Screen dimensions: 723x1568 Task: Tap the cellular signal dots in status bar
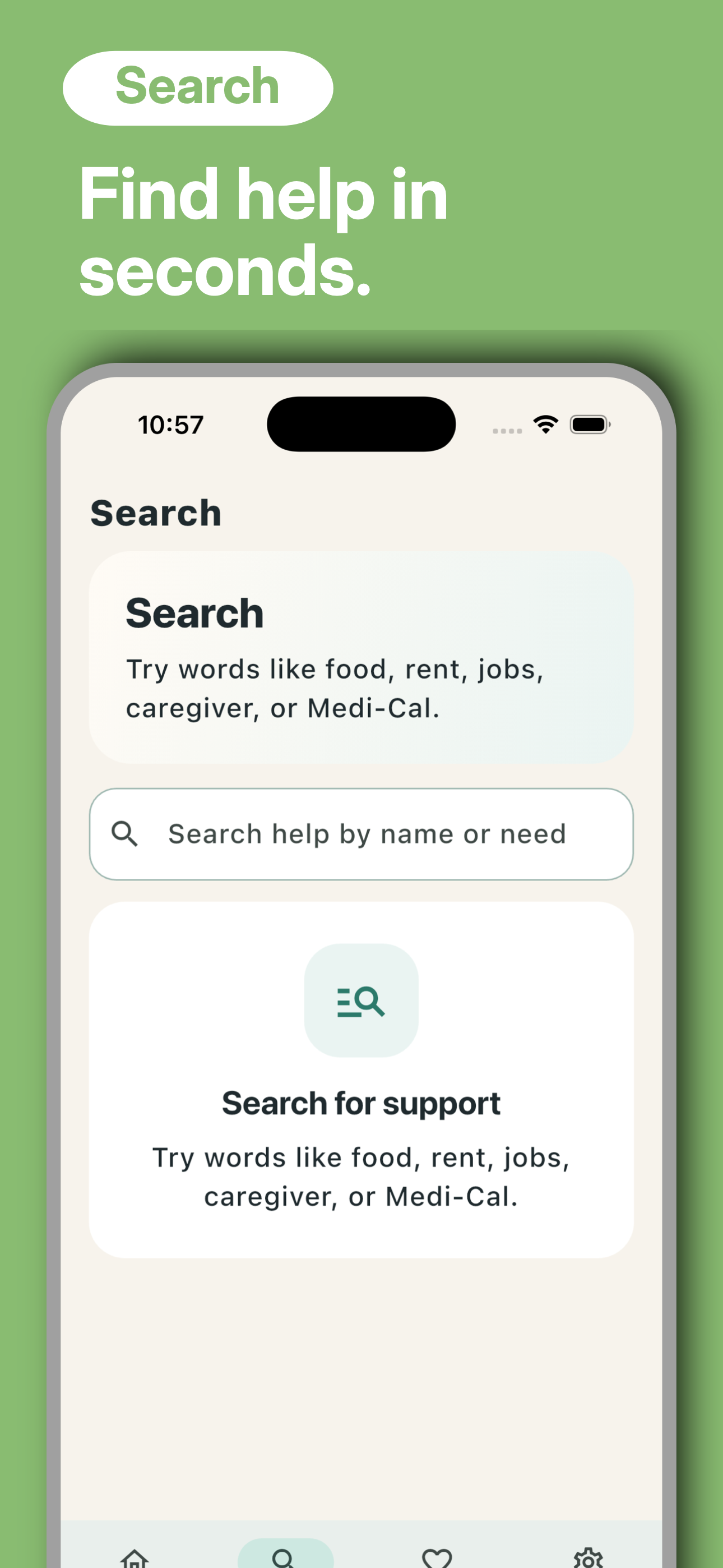click(507, 430)
